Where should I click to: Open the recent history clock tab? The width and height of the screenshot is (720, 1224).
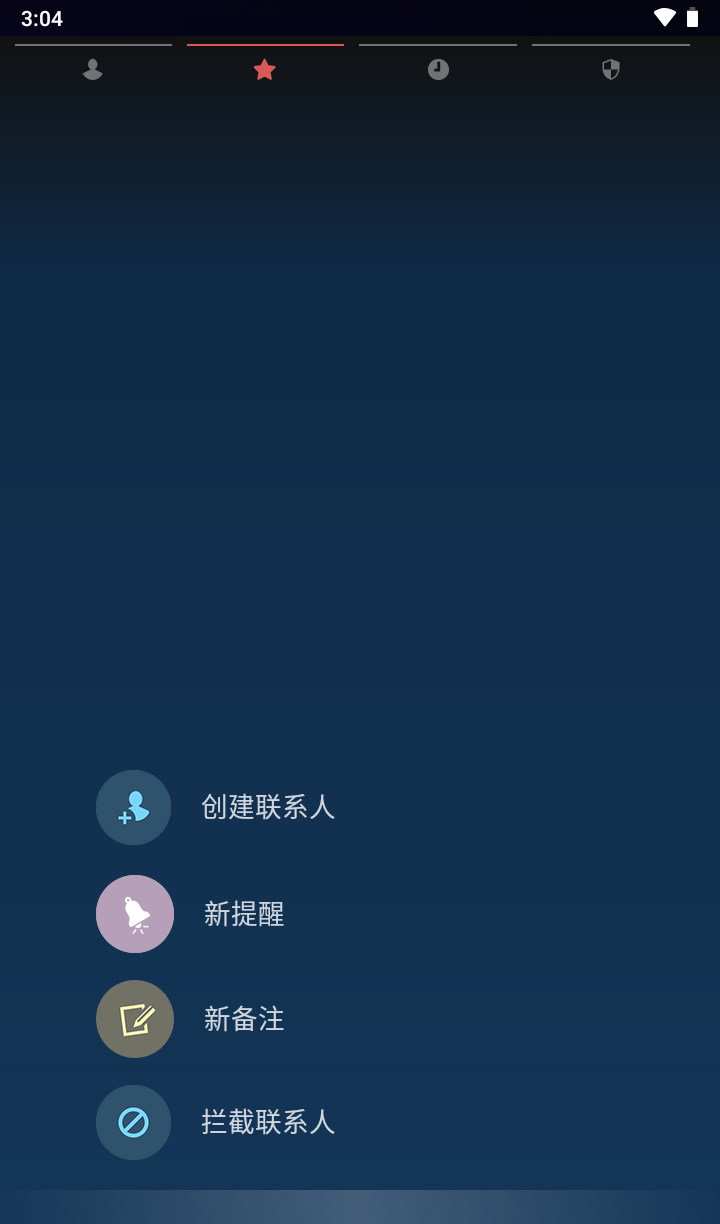[438, 69]
